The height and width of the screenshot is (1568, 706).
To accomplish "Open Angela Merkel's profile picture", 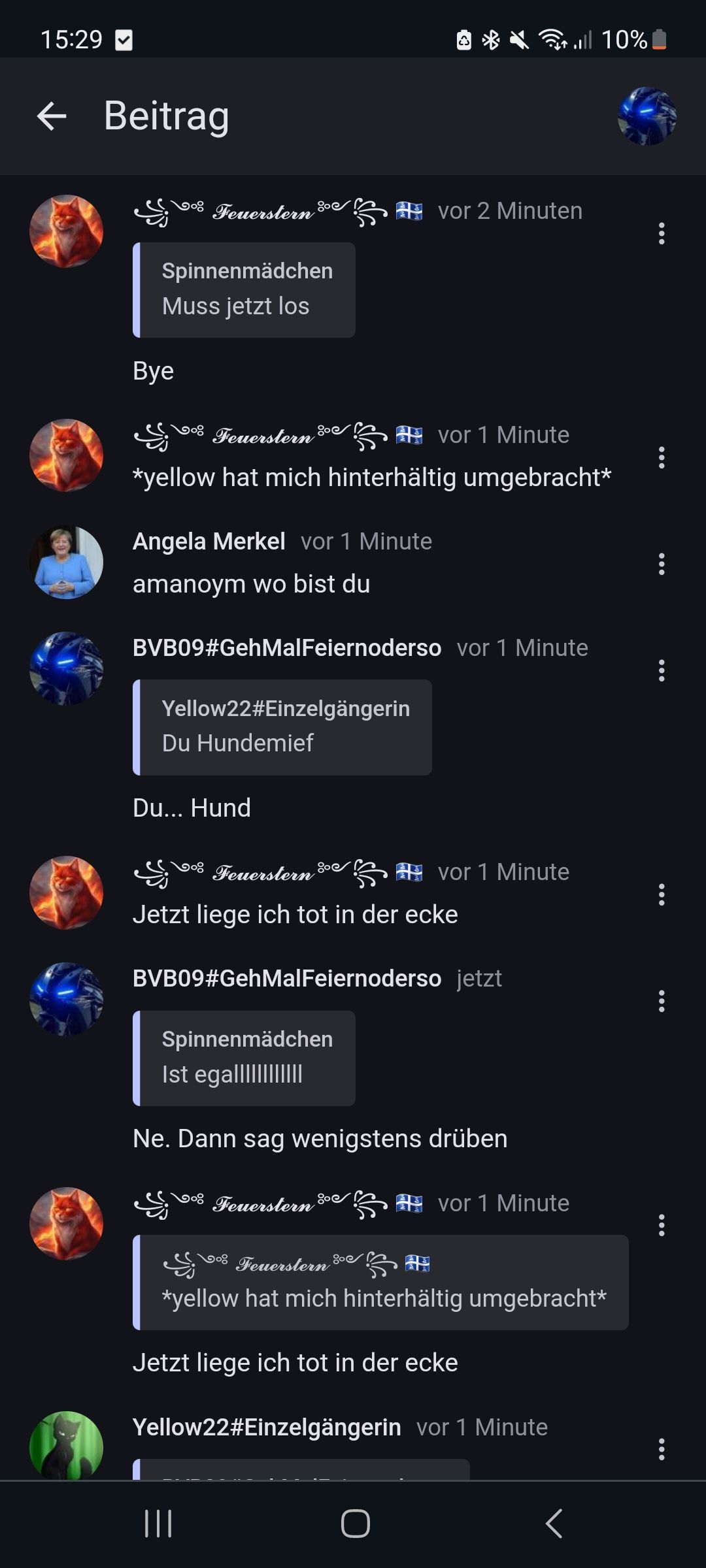I will [66, 563].
